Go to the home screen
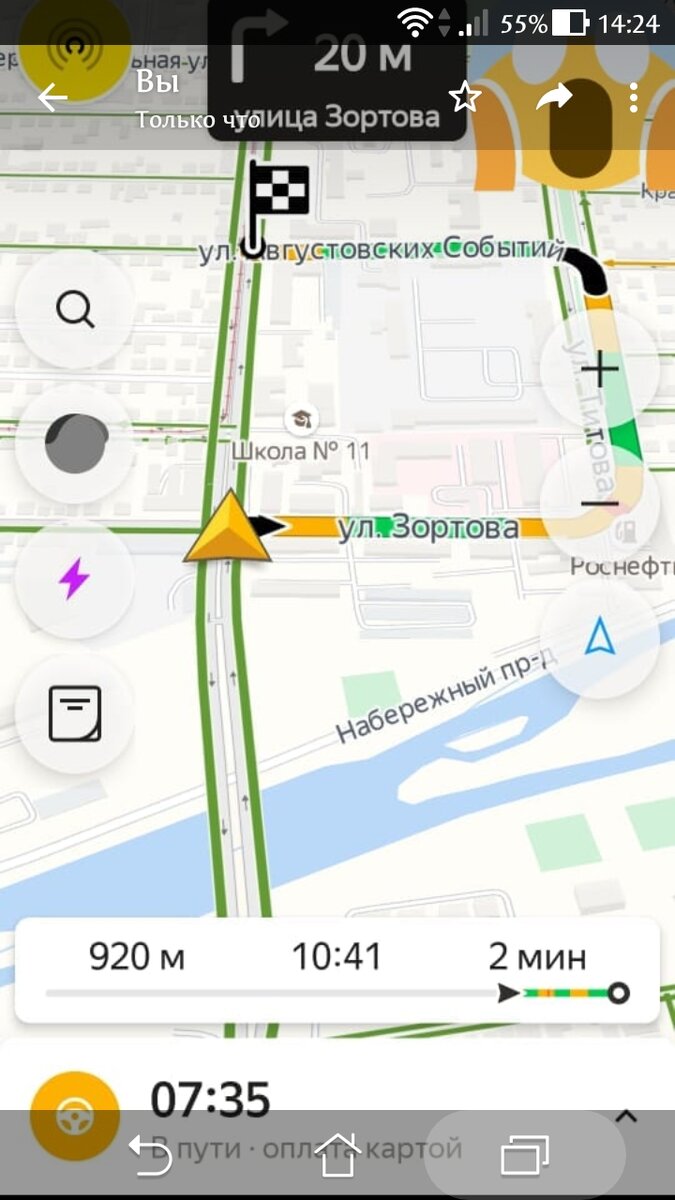The image size is (675, 1200). coord(337,1154)
